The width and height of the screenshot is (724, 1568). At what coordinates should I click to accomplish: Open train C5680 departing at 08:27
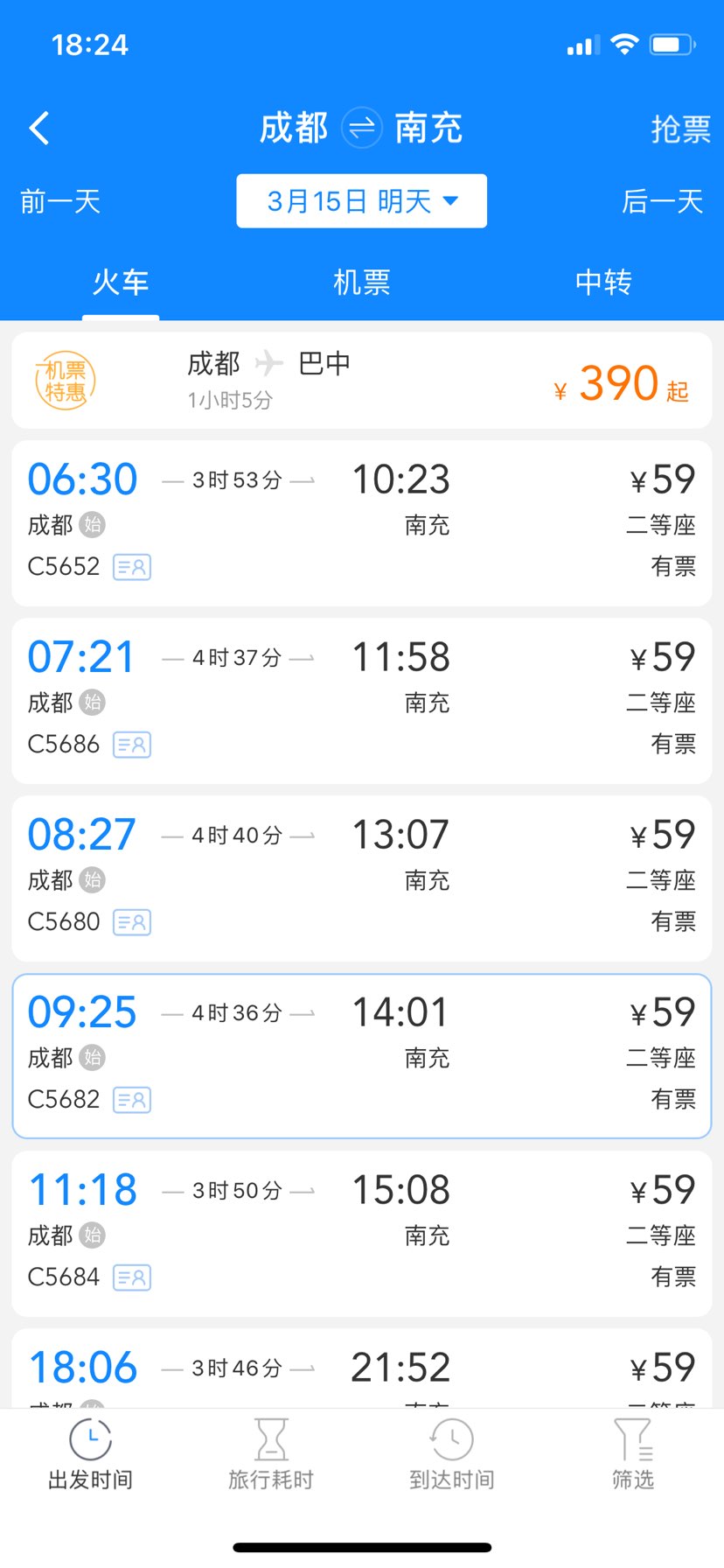361,878
